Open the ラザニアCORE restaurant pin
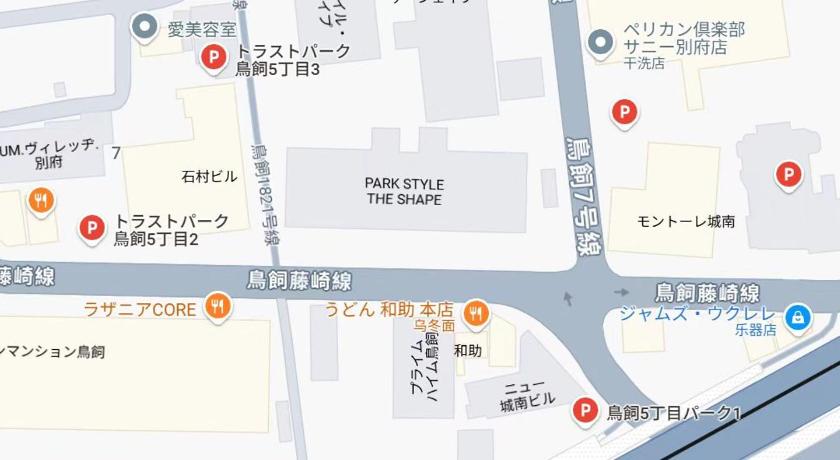This screenshot has width=840, height=460. (x=217, y=307)
